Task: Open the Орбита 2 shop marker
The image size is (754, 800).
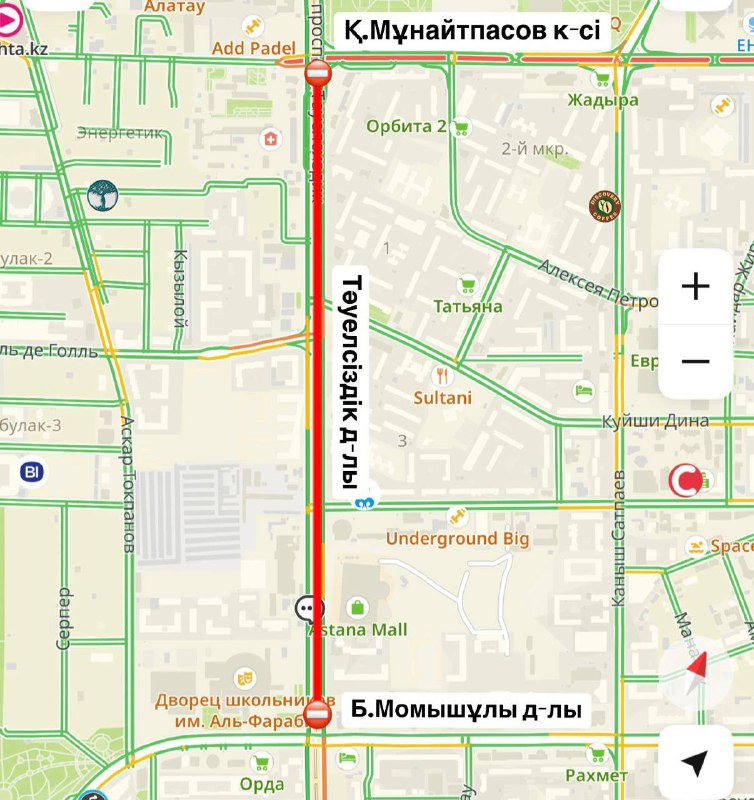Action: click(x=461, y=127)
